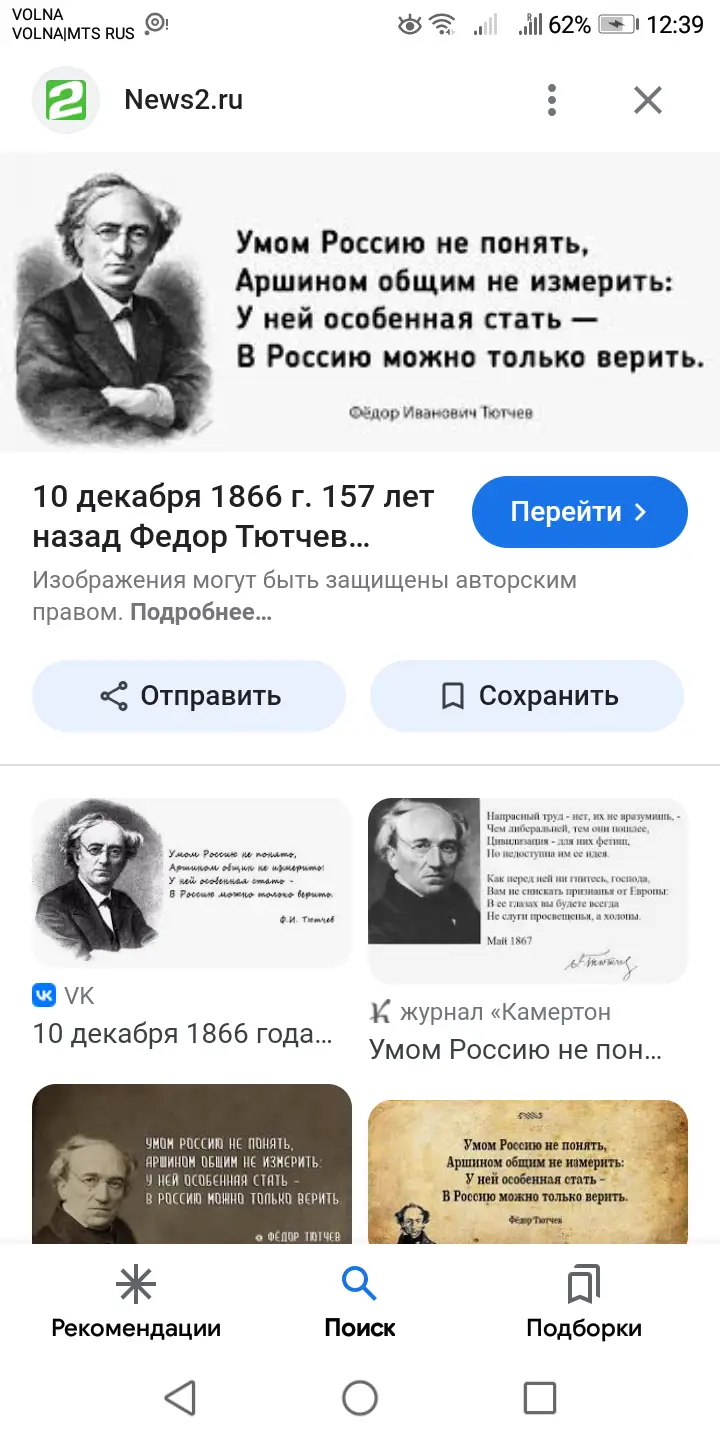The image size is (720, 1440).
Task: Go to the Подборки tab
Action: [584, 1302]
